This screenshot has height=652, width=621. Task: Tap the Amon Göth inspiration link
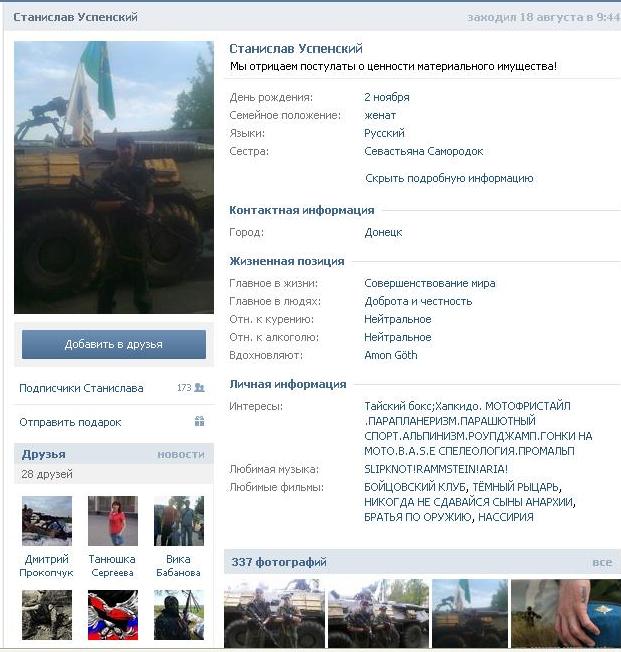[x=390, y=355]
